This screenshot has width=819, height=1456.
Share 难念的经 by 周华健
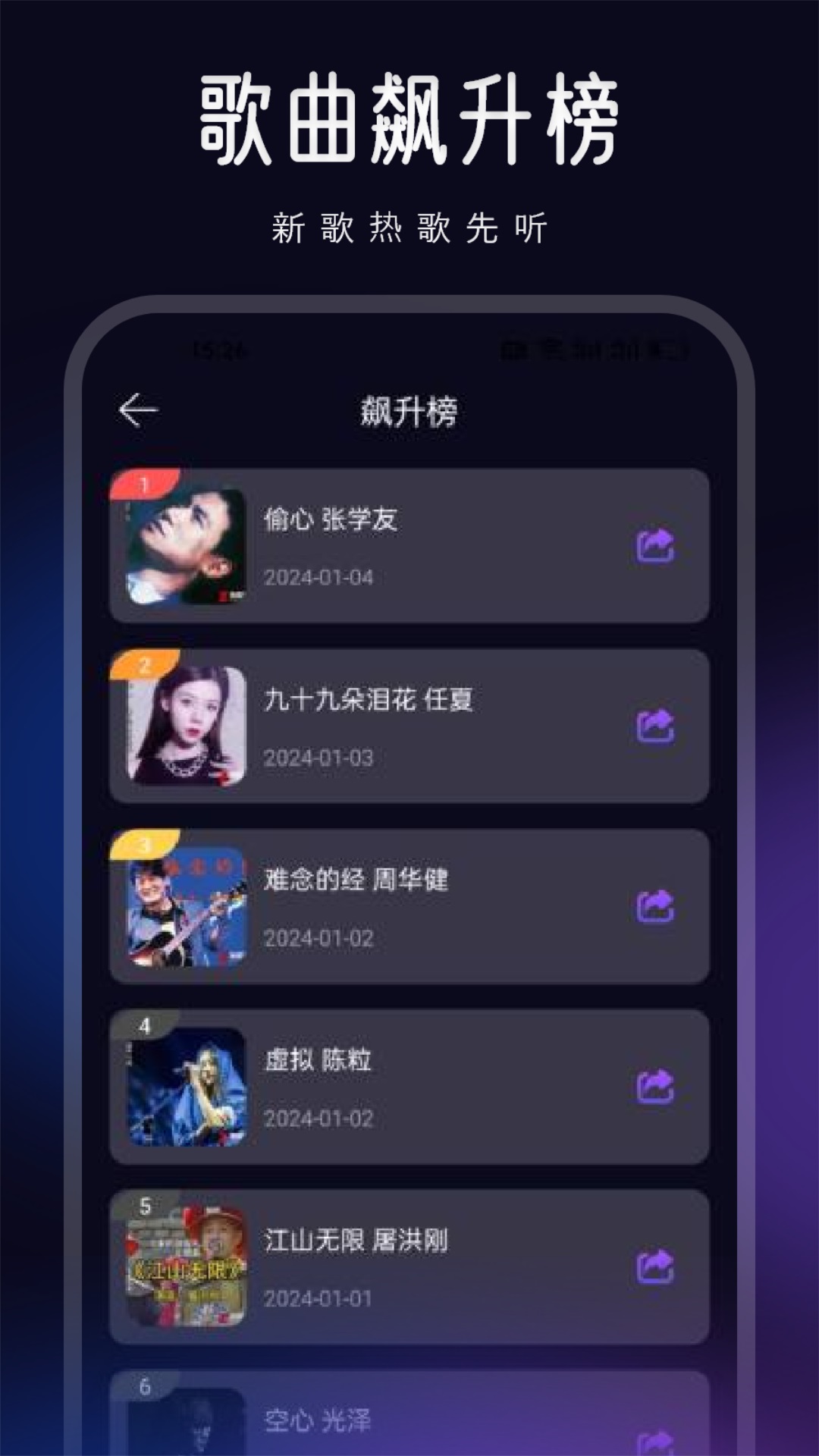(654, 902)
